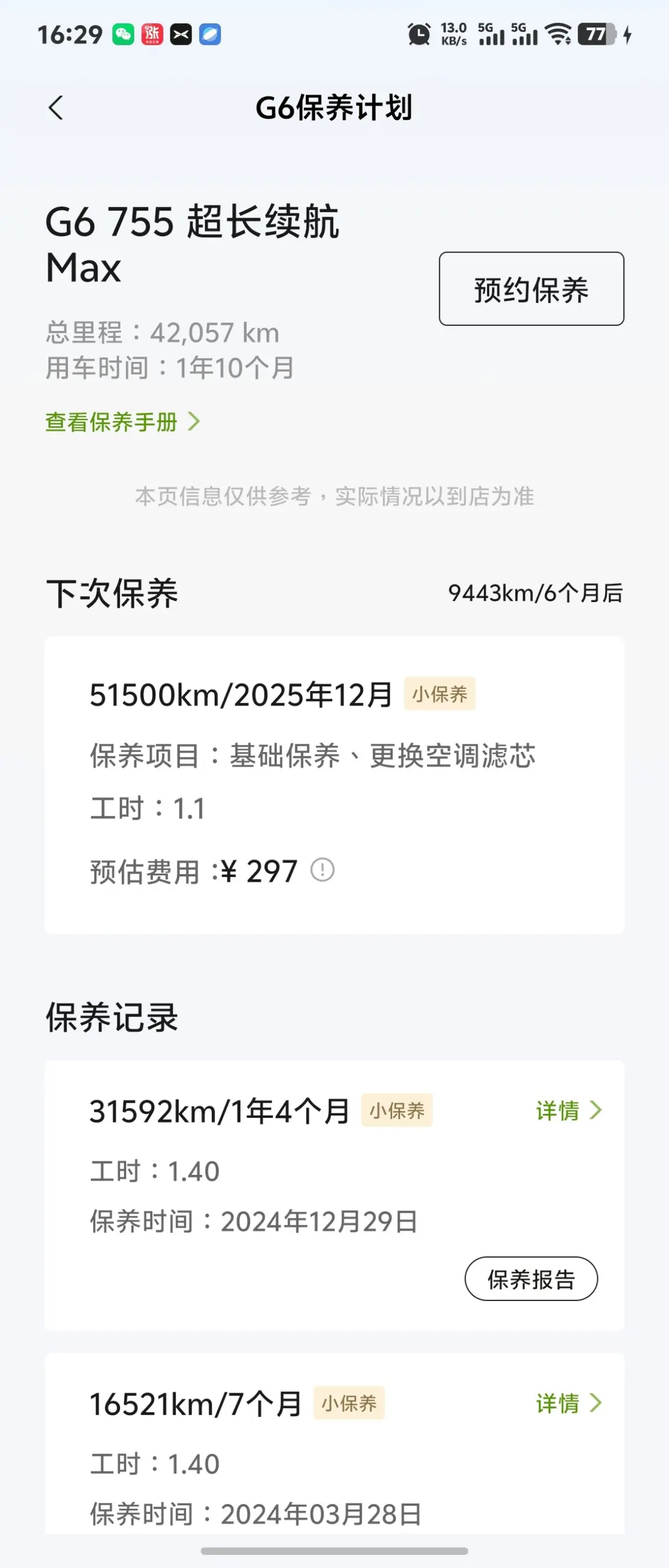669x1568 pixels.
Task: View 详情 for the 31592km maintenance record
Action: tap(568, 1110)
